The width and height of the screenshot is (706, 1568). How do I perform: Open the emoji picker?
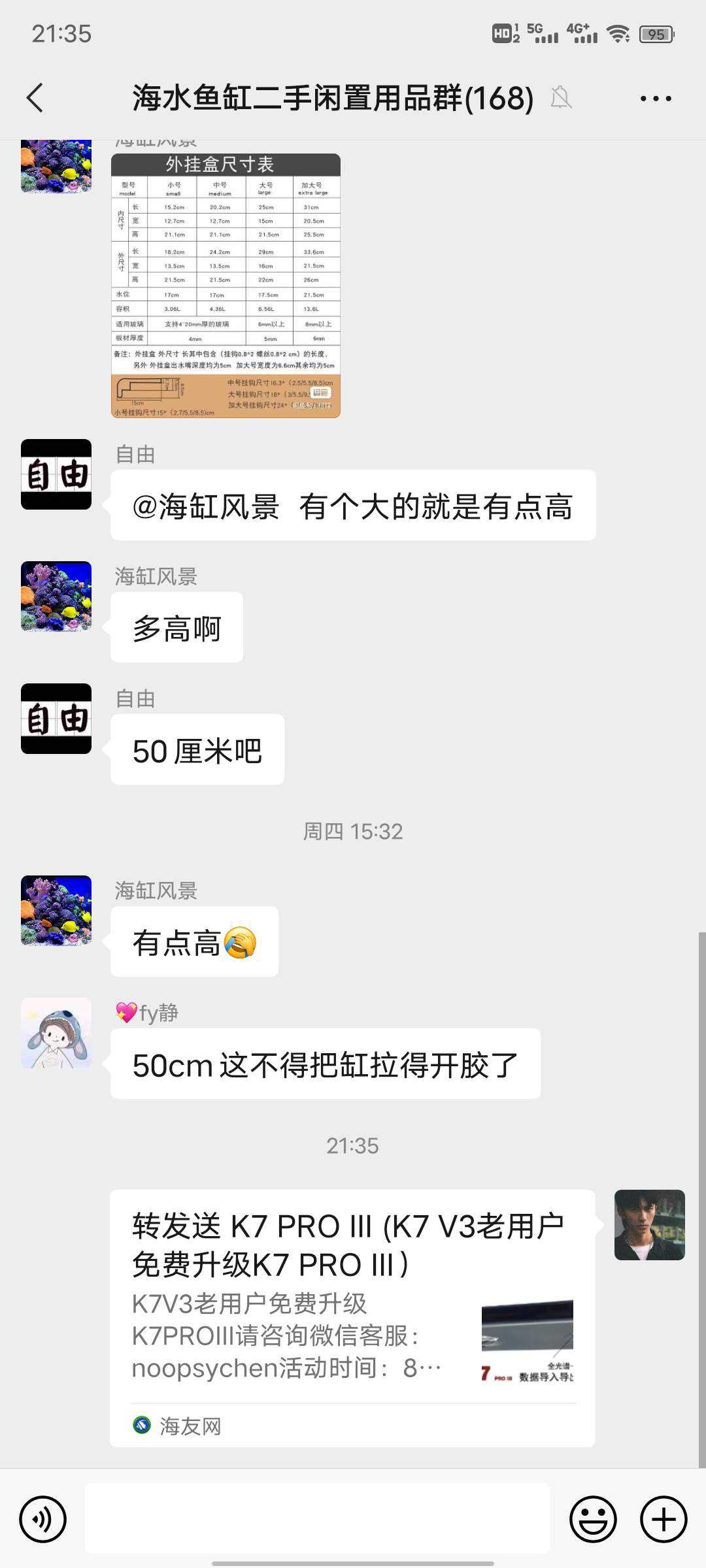593,1519
